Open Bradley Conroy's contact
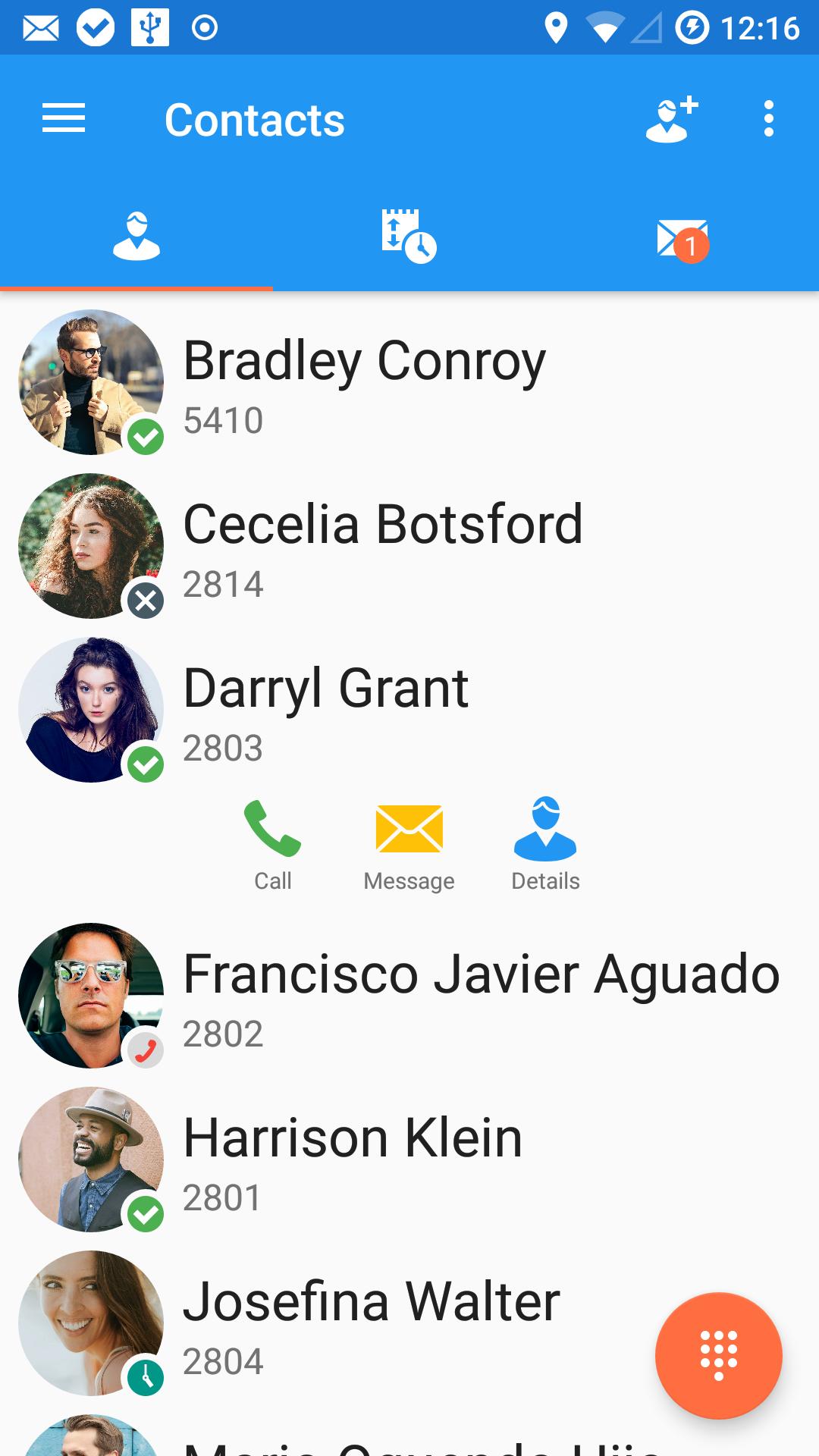Viewport: 819px width, 1456px height. click(x=409, y=382)
